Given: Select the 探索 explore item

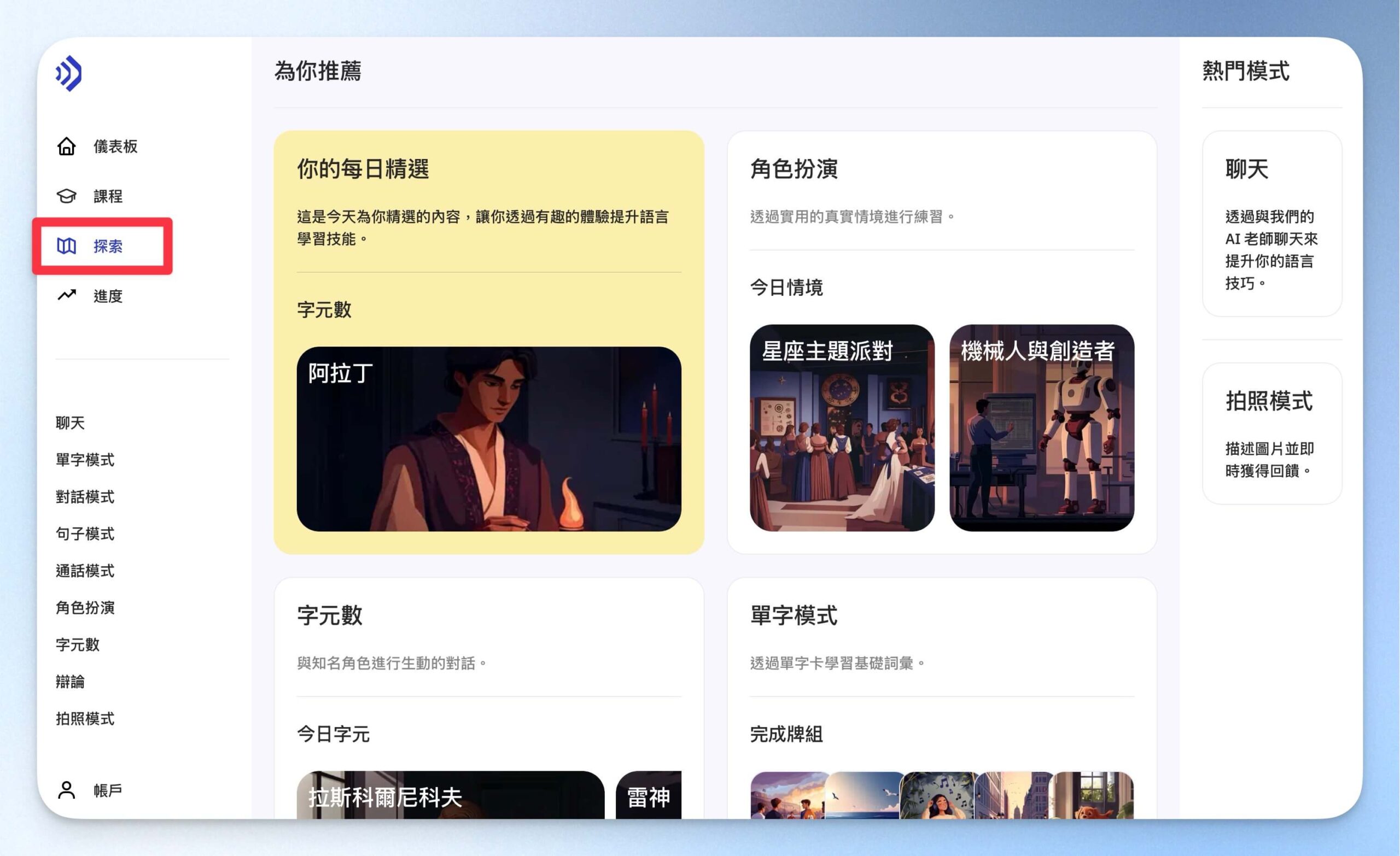Looking at the screenshot, I should pos(90,246).
